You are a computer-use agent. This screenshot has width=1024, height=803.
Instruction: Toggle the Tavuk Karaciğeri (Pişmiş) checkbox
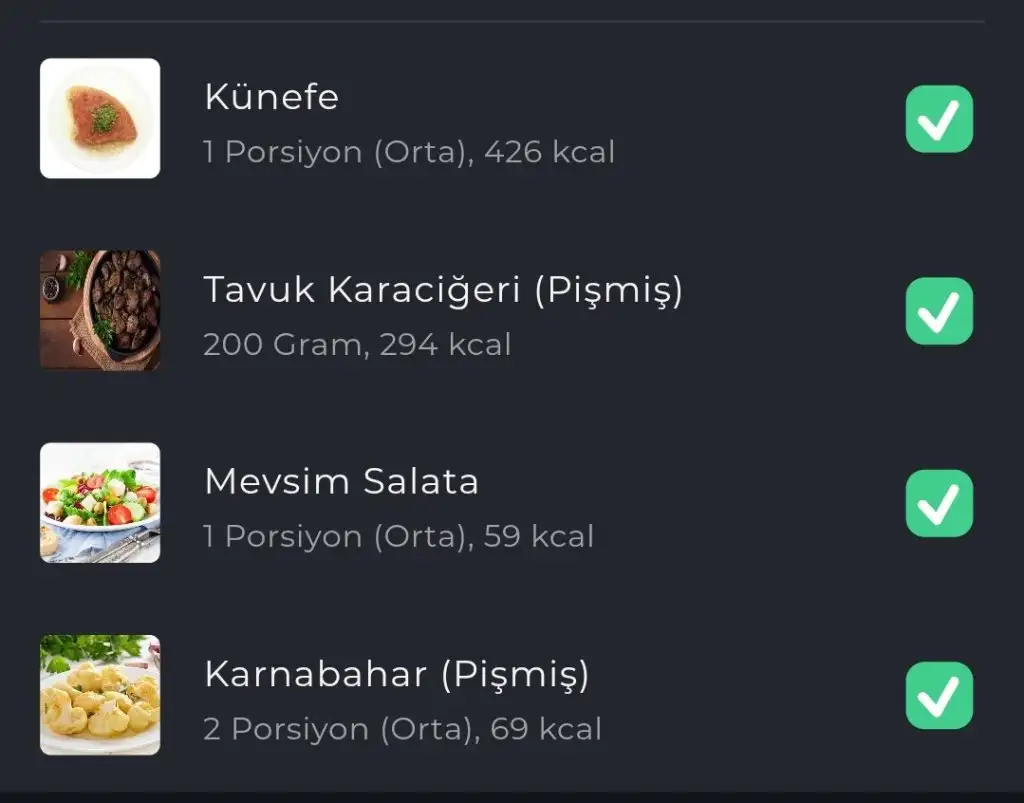coord(939,311)
